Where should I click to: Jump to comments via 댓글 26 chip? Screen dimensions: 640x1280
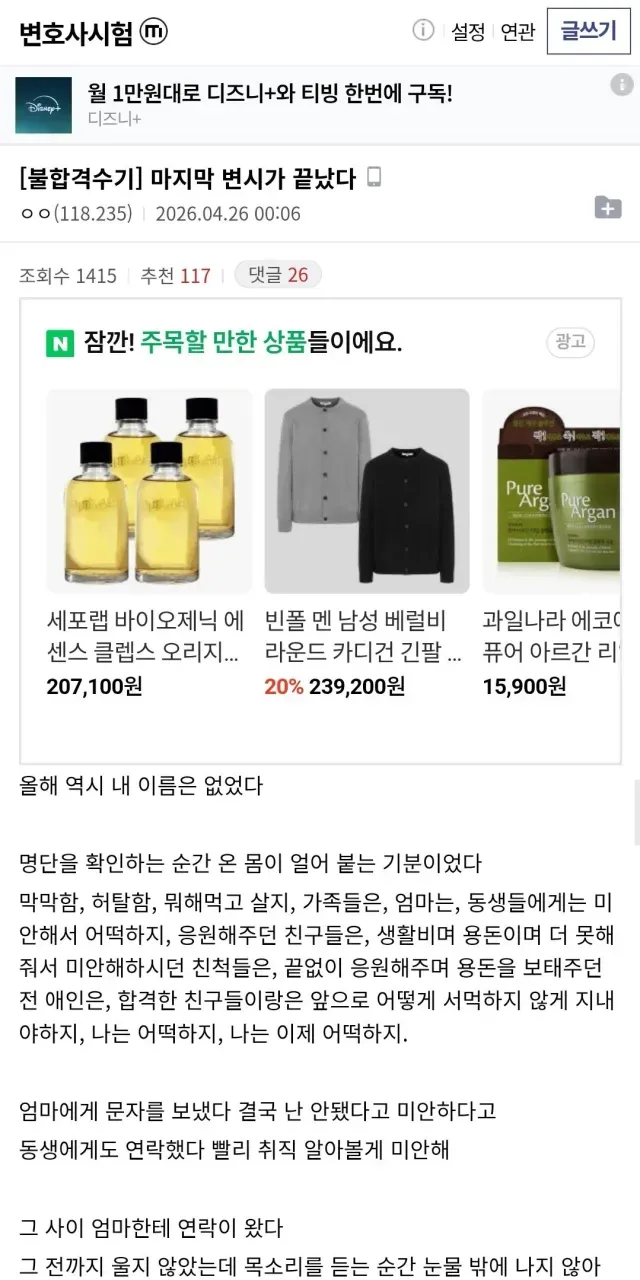point(278,275)
